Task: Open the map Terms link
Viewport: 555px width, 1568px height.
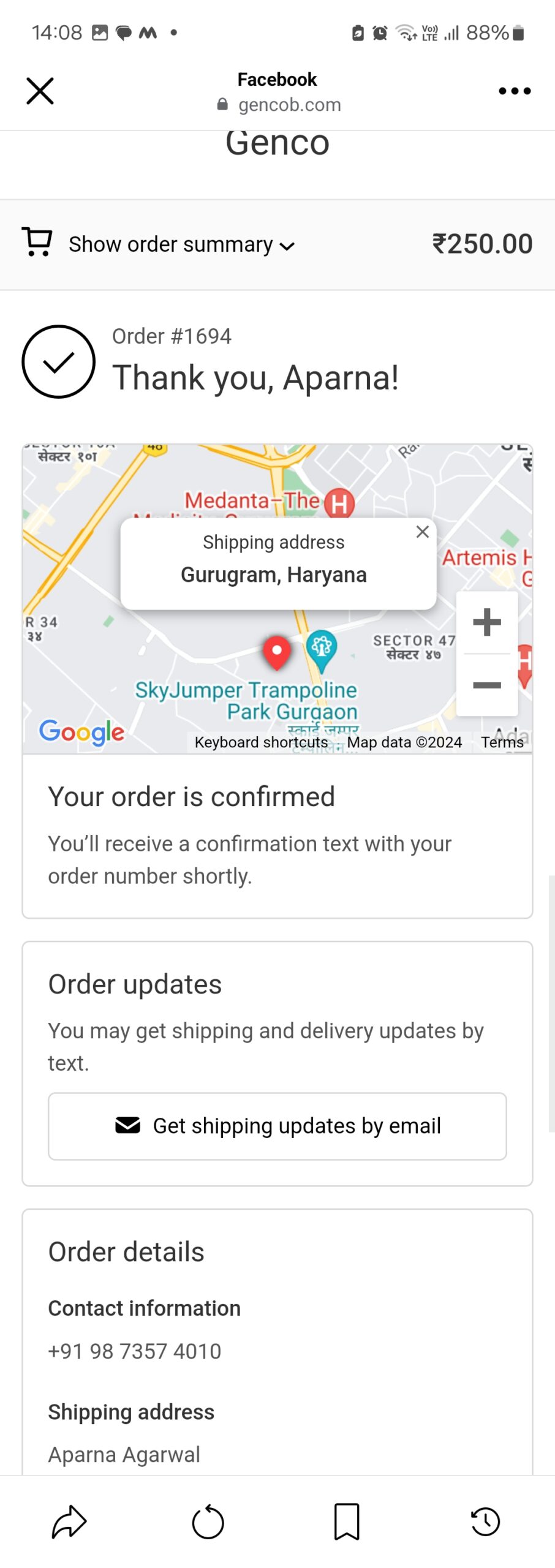Action: pos(502,742)
